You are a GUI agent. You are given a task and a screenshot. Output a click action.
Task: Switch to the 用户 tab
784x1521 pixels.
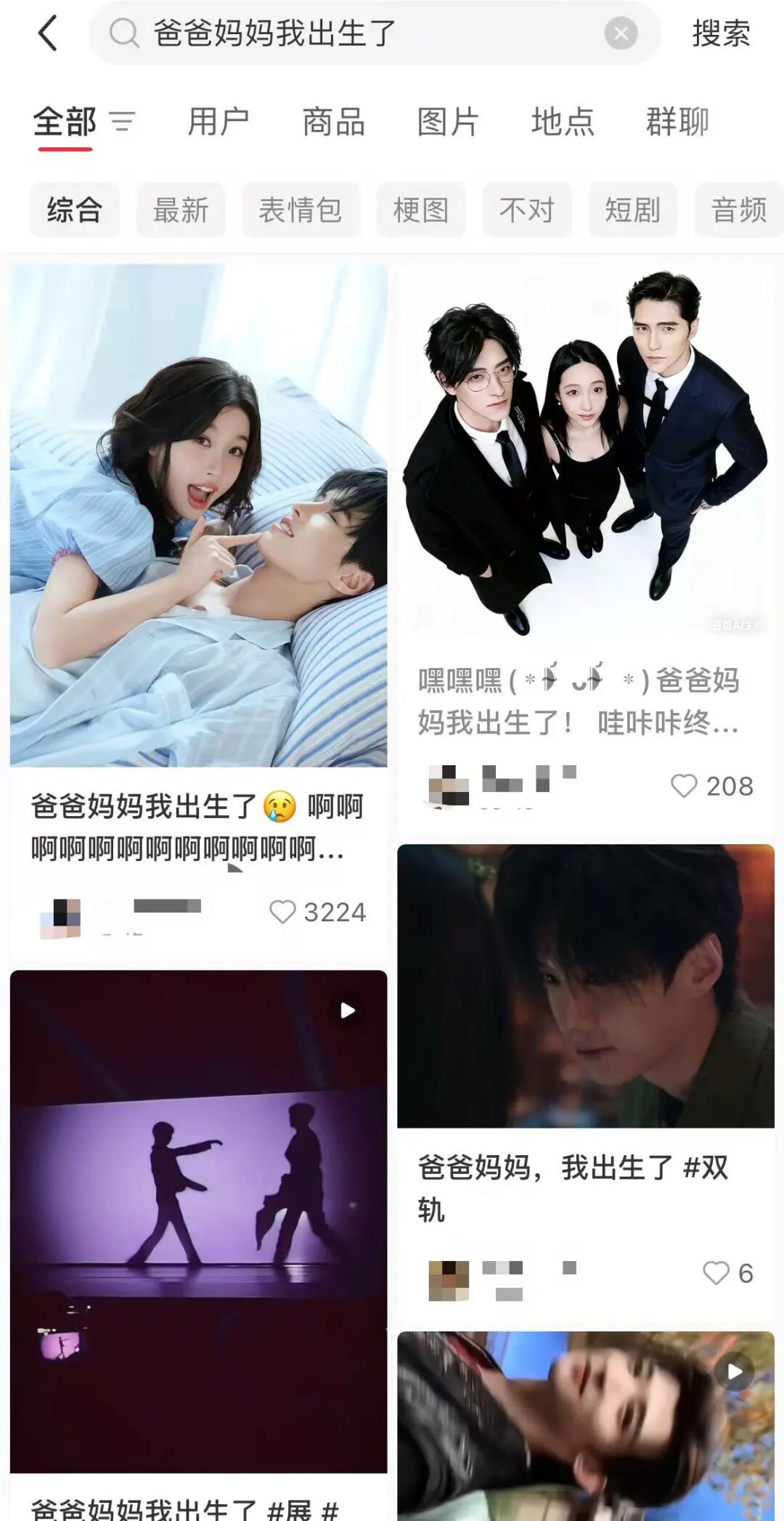click(218, 121)
